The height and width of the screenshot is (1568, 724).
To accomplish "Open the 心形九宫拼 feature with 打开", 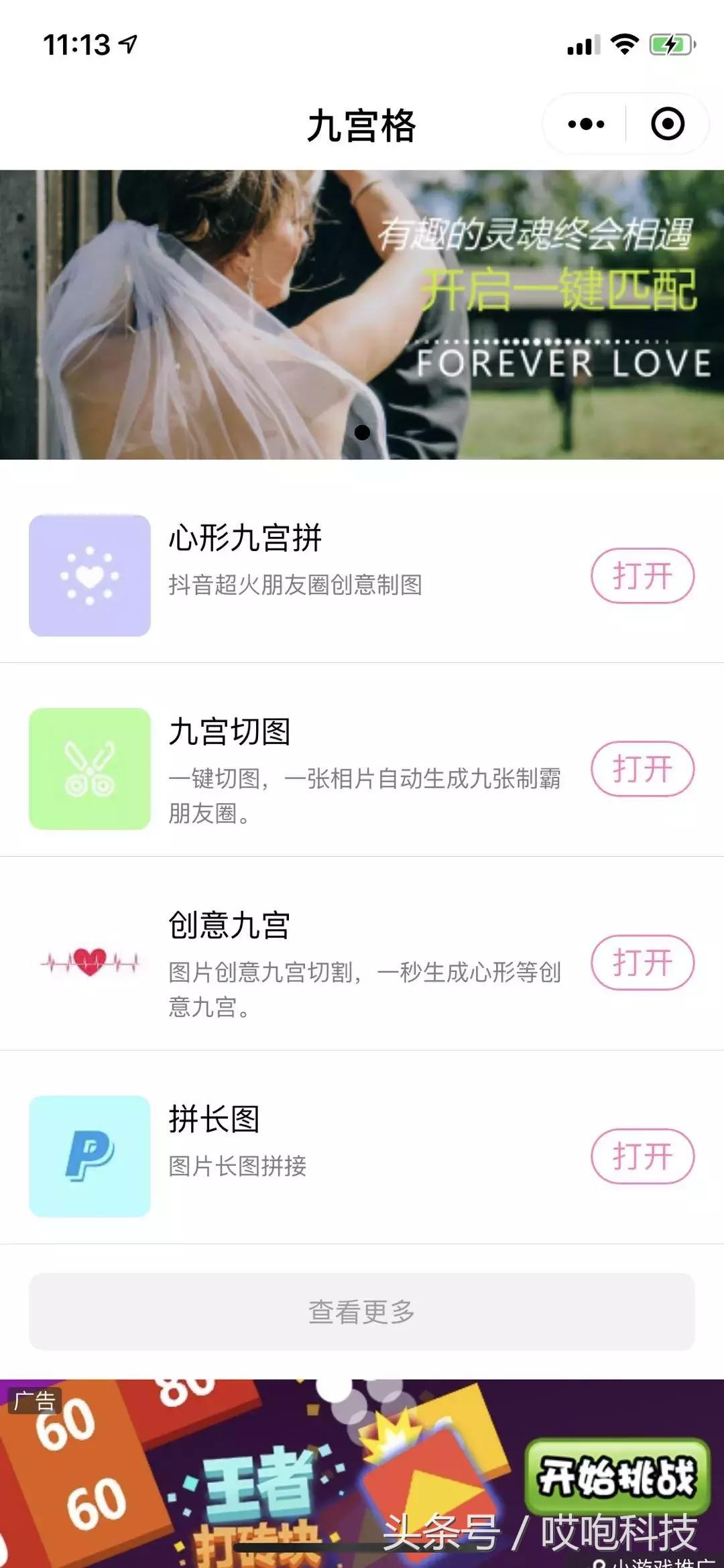I will 641,575.
